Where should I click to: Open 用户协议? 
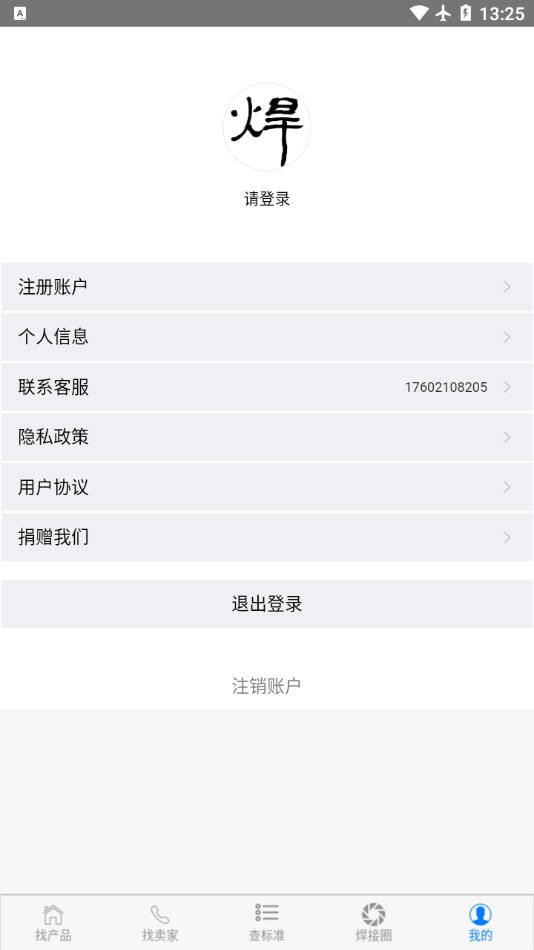[x=267, y=487]
